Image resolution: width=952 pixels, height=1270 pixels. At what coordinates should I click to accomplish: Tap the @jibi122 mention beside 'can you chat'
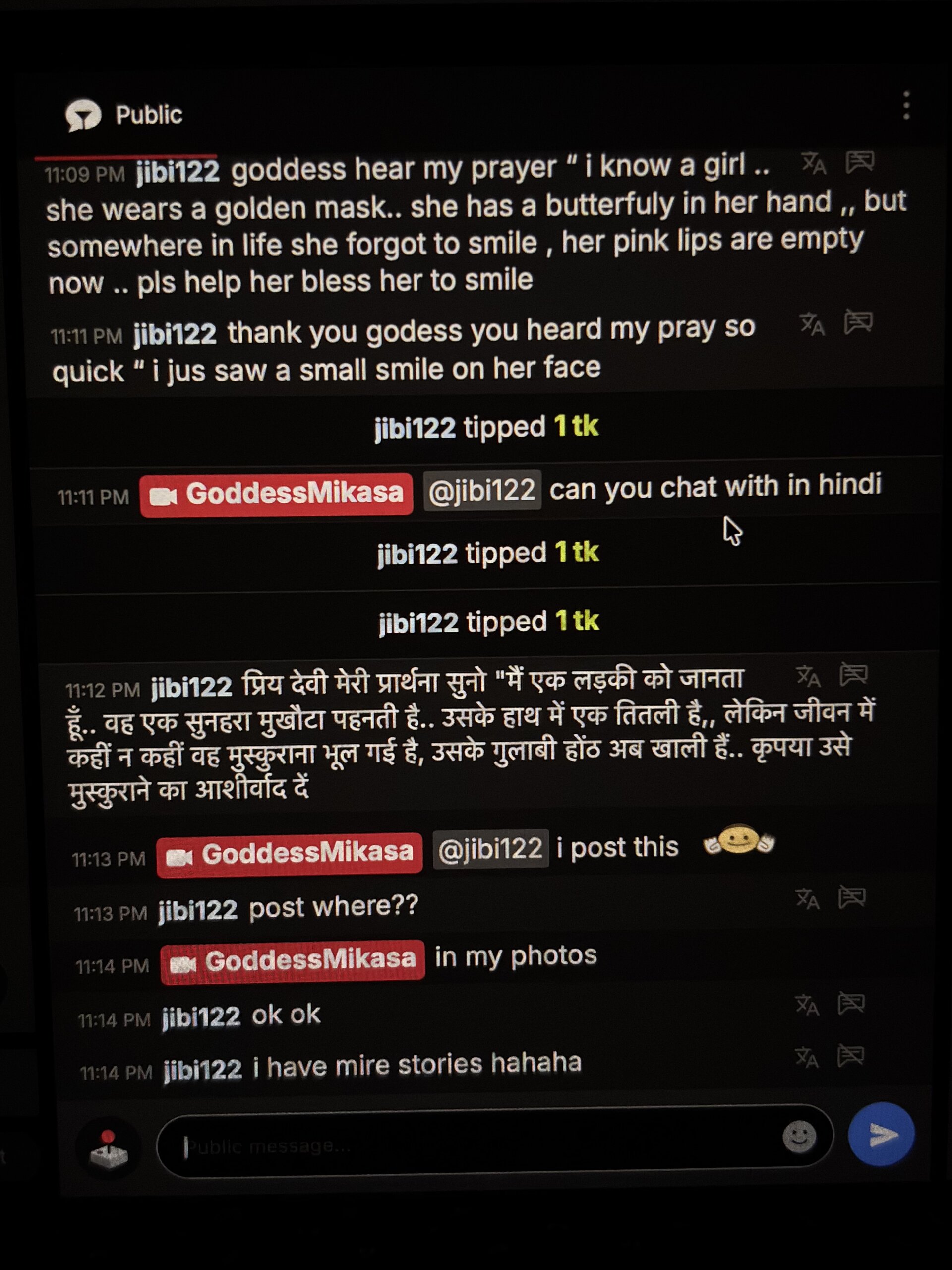click(482, 490)
